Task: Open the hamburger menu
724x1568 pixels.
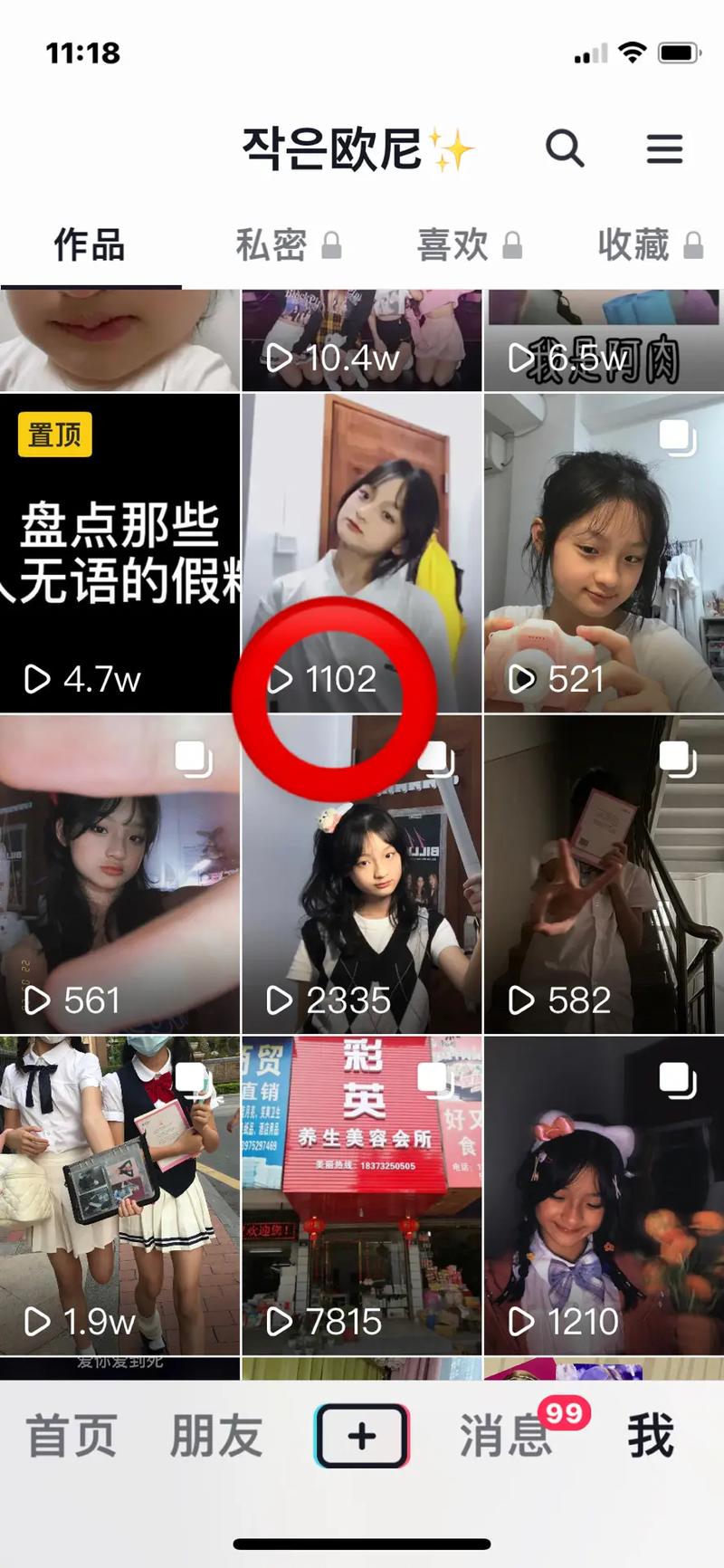Action: tap(664, 148)
